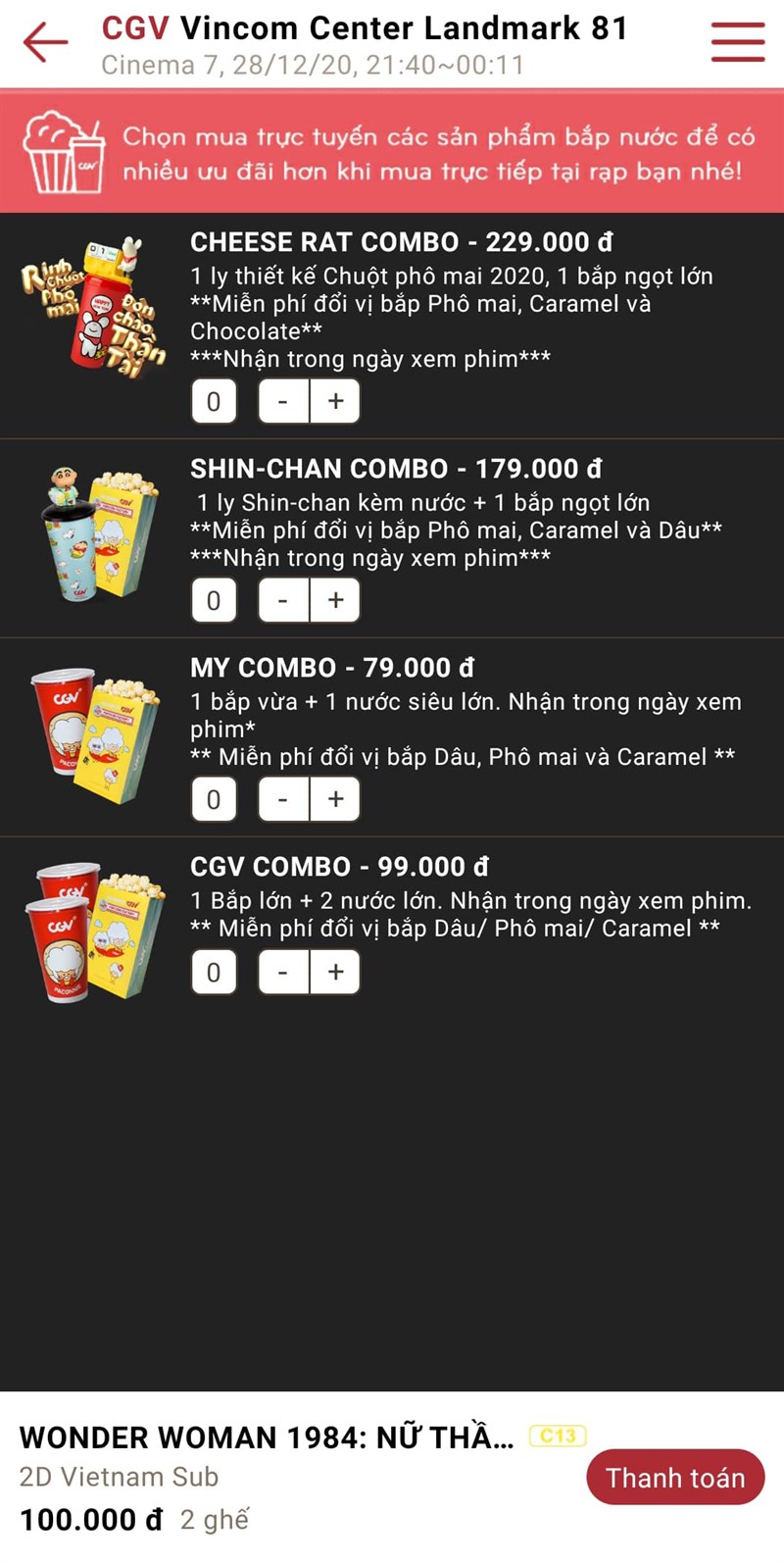The height and width of the screenshot is (1563, 784).
Task: Select the 2D Vietnam Sub label
Action: [x=118, y=1478]
